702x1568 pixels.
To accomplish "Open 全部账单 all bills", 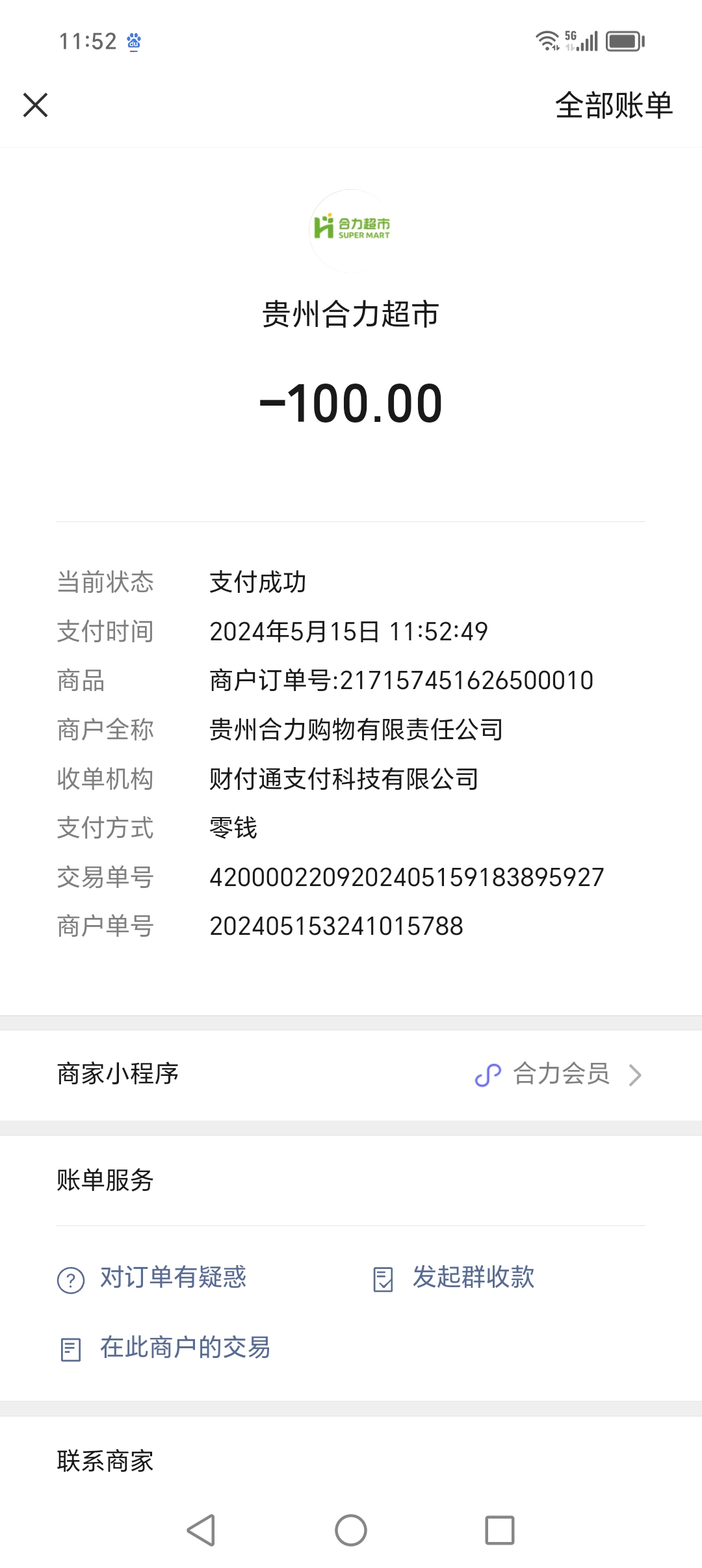I will pyautogui.click(x=613, y=105).
